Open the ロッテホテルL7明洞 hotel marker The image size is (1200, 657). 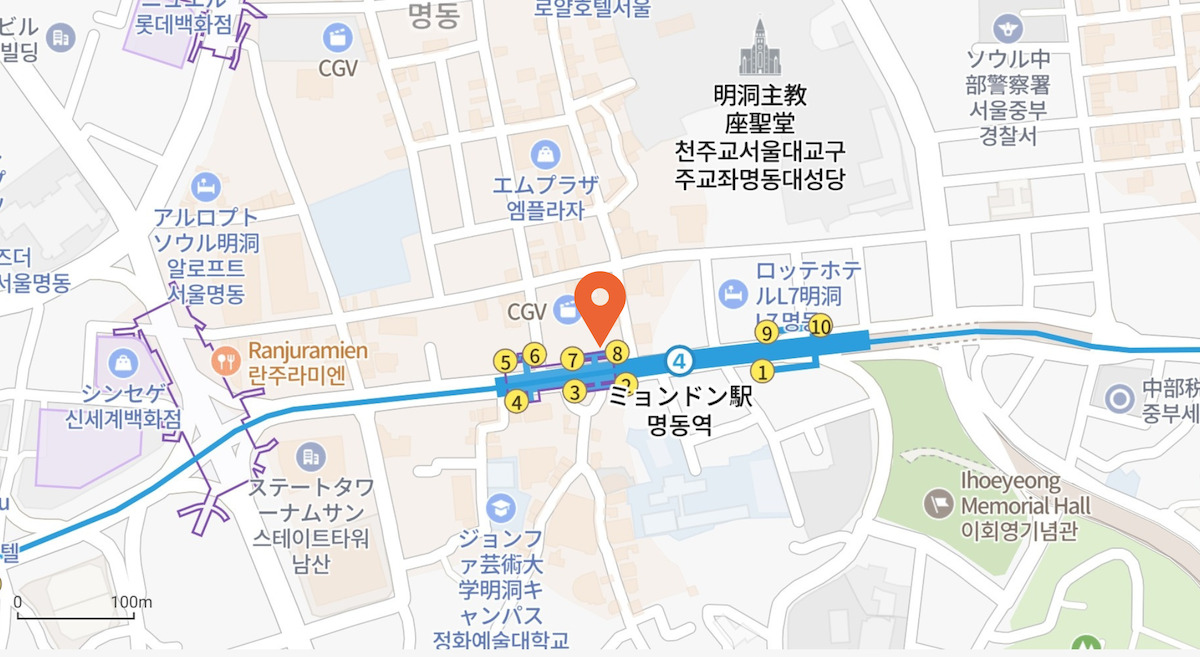[733, 294]
